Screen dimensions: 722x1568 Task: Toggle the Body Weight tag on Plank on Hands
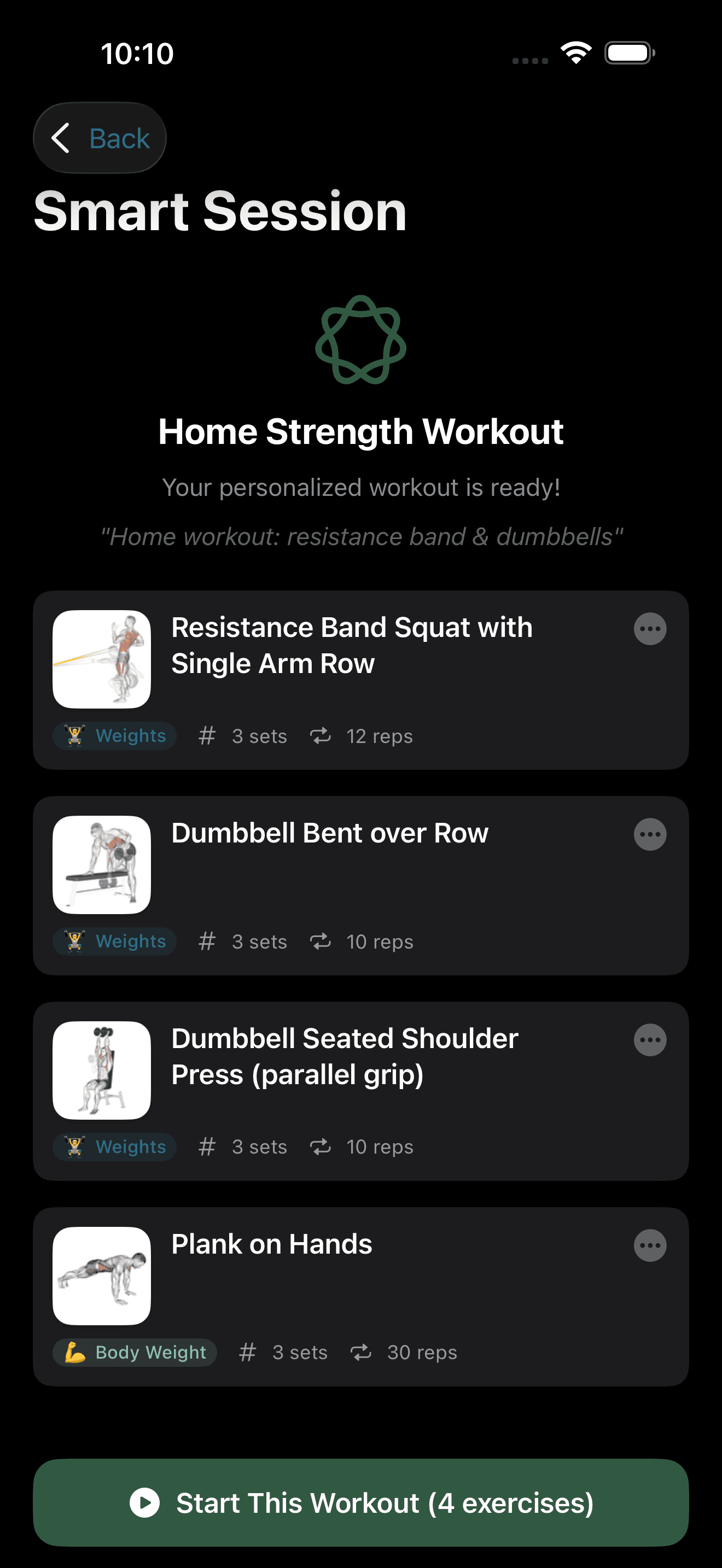click(135, 1352)
